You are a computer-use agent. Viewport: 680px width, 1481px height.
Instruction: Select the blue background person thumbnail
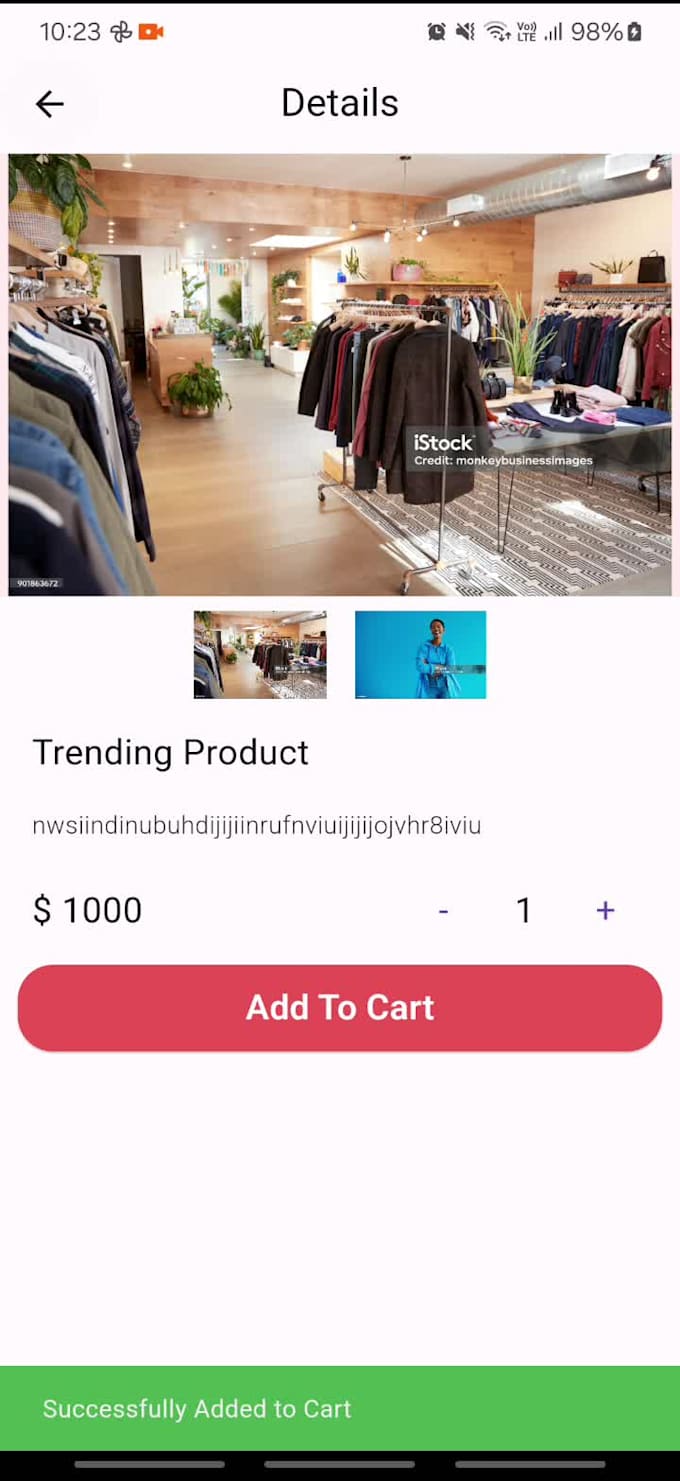click(420, 655)
